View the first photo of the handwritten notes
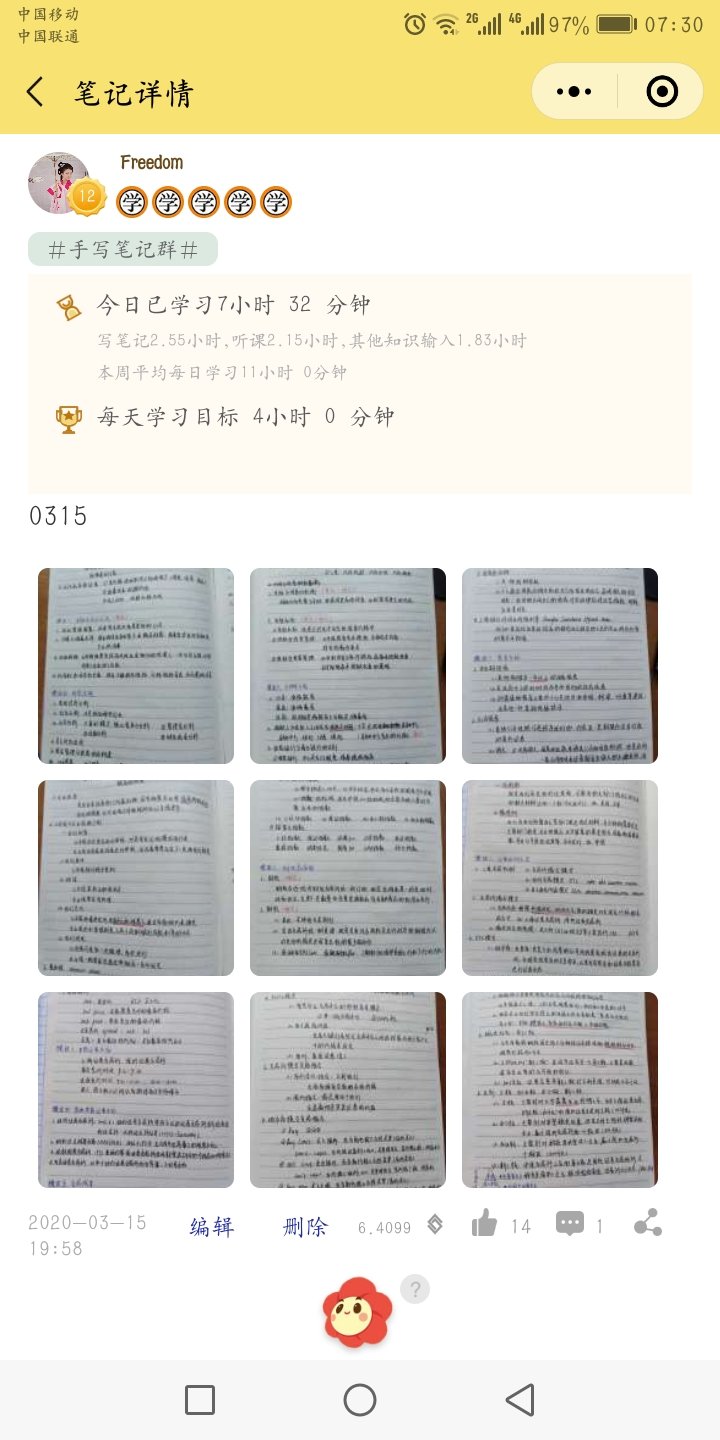 point(136,666)
